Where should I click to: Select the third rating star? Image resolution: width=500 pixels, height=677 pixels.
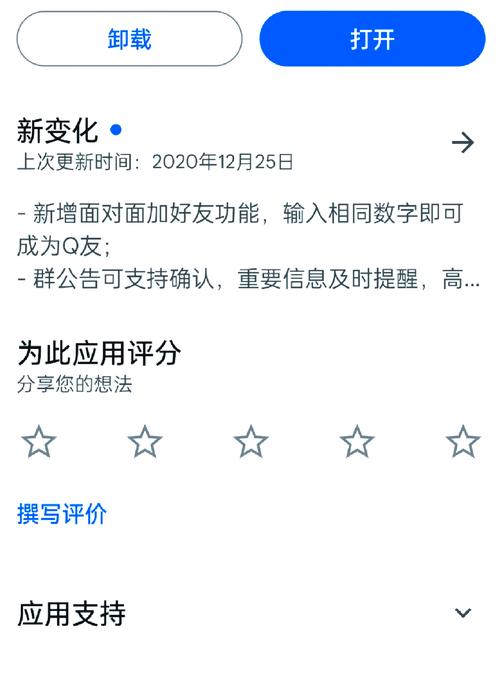(x=251, y=441)
